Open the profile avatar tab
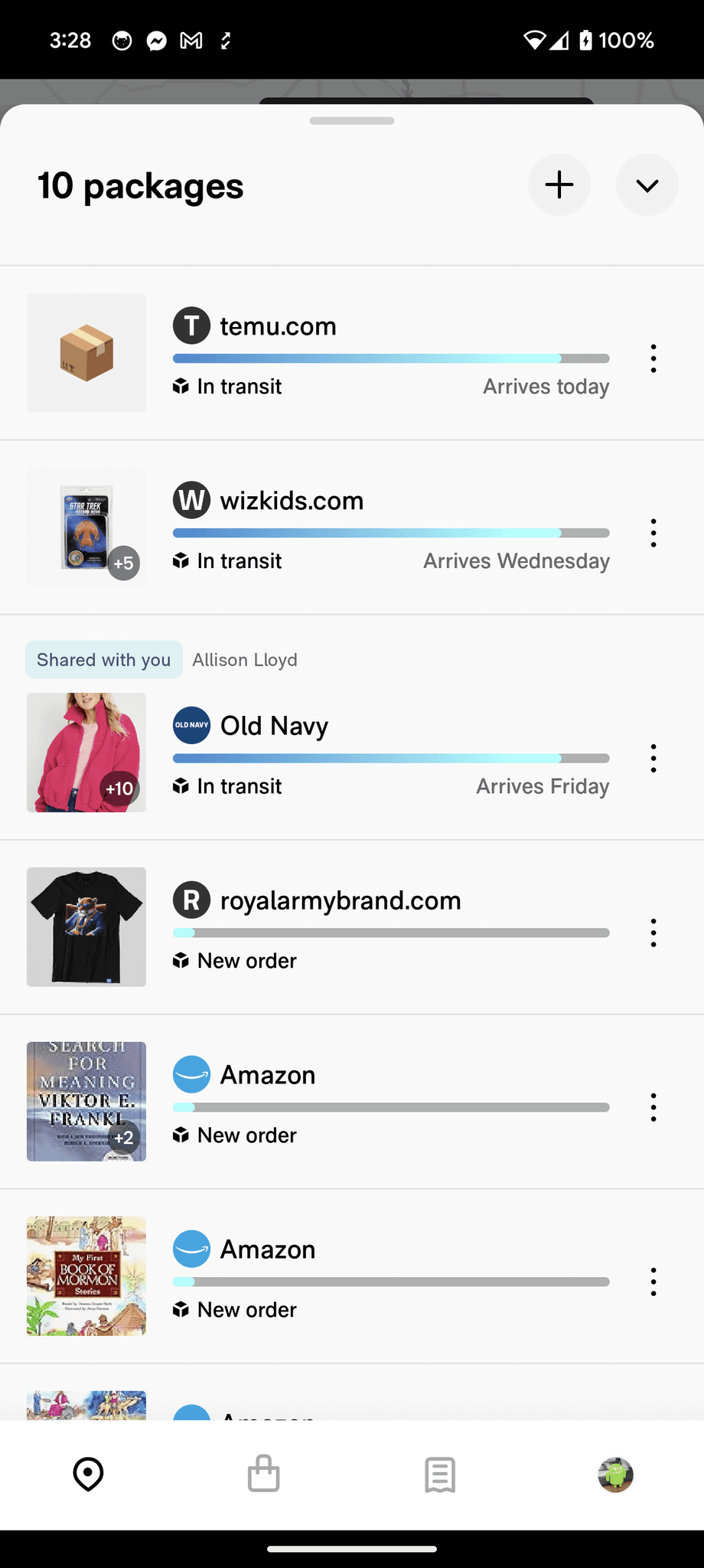 click(x=615, y=1475)
